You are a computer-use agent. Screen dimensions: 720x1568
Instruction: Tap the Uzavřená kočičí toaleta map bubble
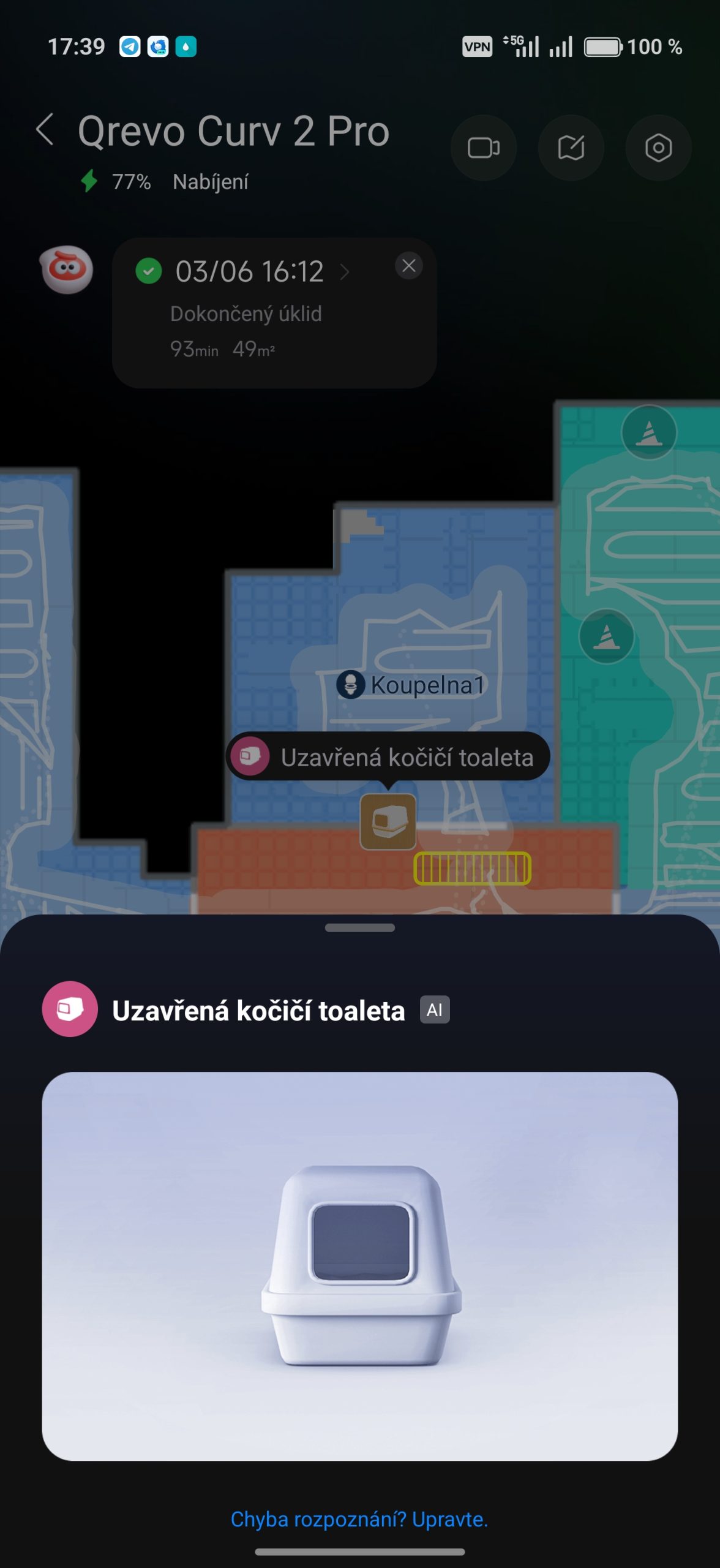[388, 757]
